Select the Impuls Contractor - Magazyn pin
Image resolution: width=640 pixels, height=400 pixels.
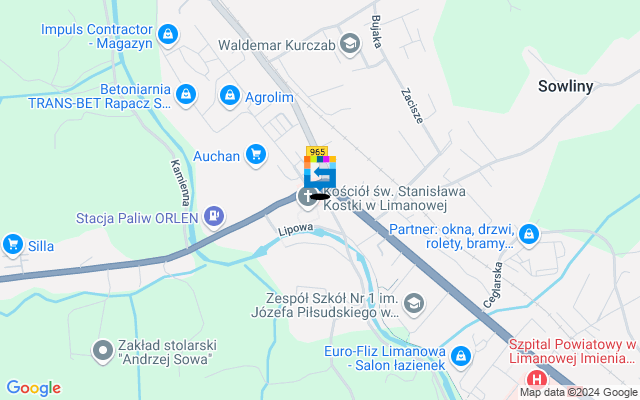pos(168,36)
